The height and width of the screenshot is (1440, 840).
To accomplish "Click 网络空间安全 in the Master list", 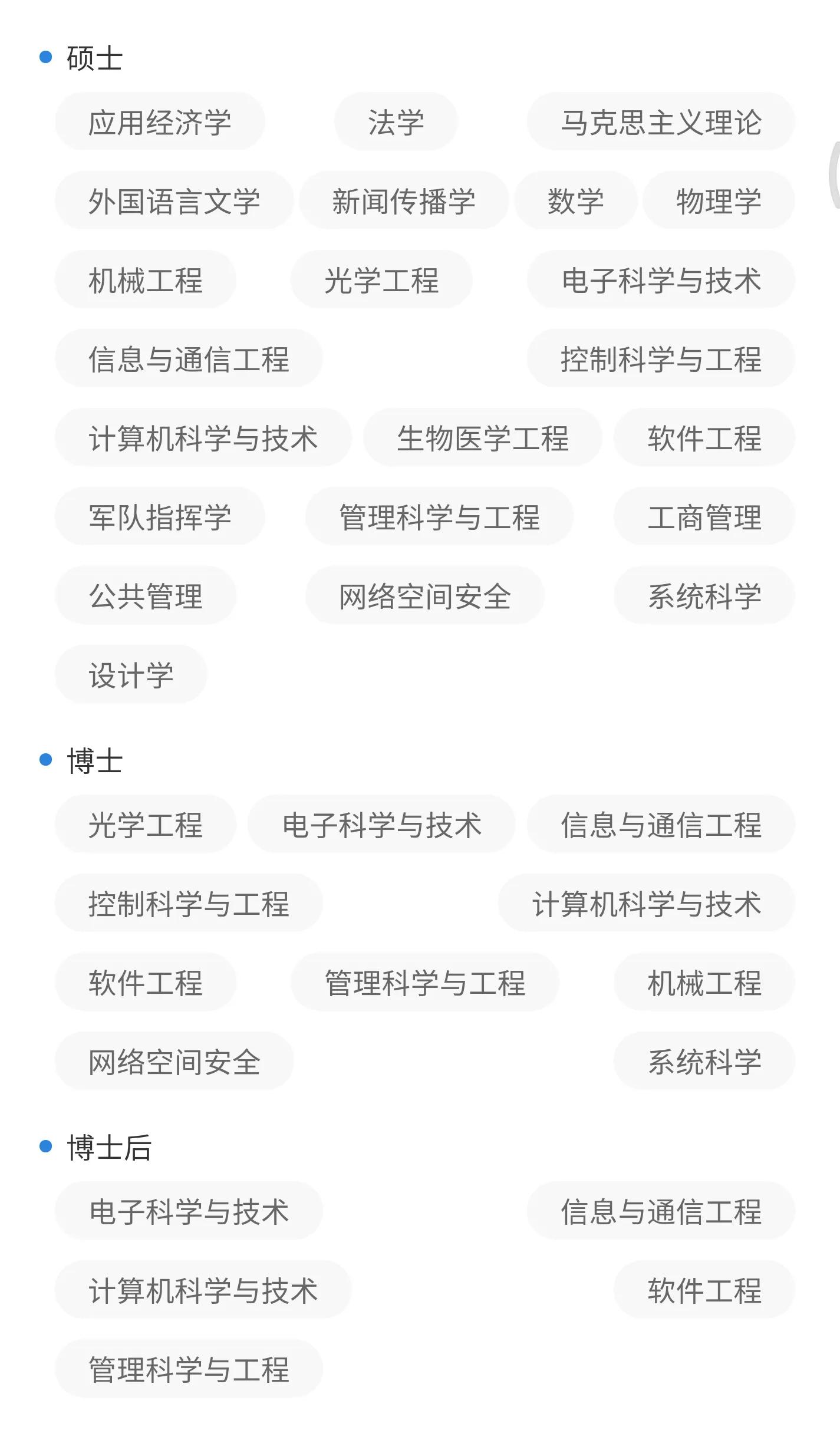I will click(x=426, y=596).
